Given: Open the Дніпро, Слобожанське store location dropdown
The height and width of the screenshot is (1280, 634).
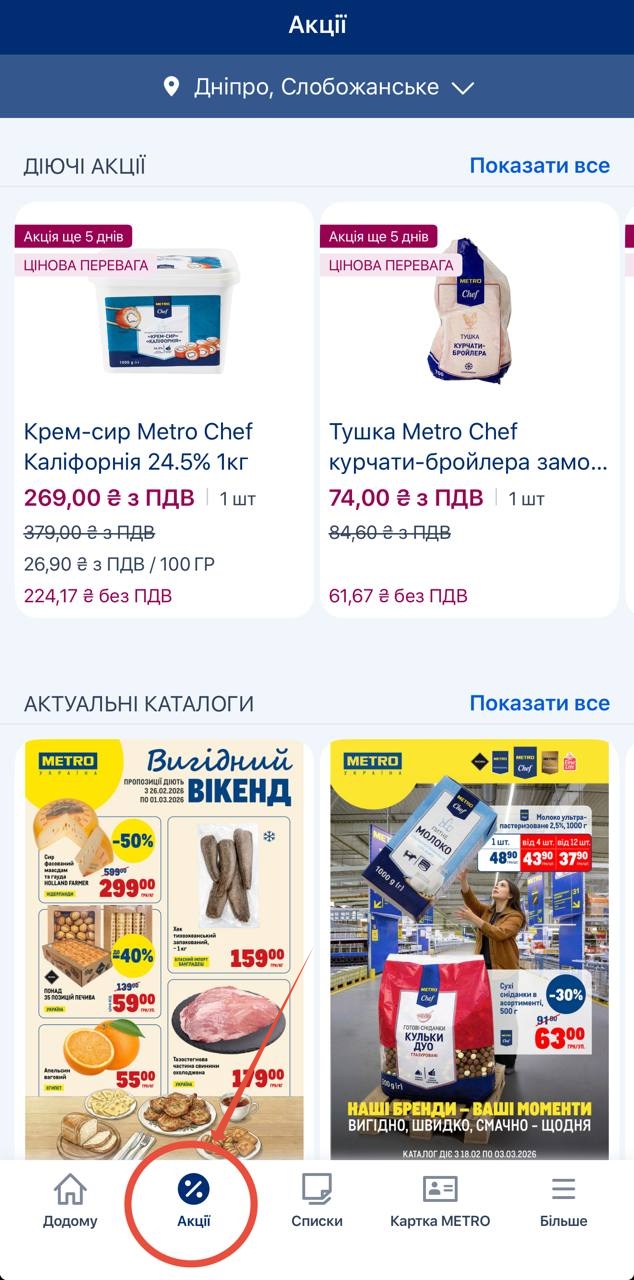Looking at the screenshot, I should (317, 87).
